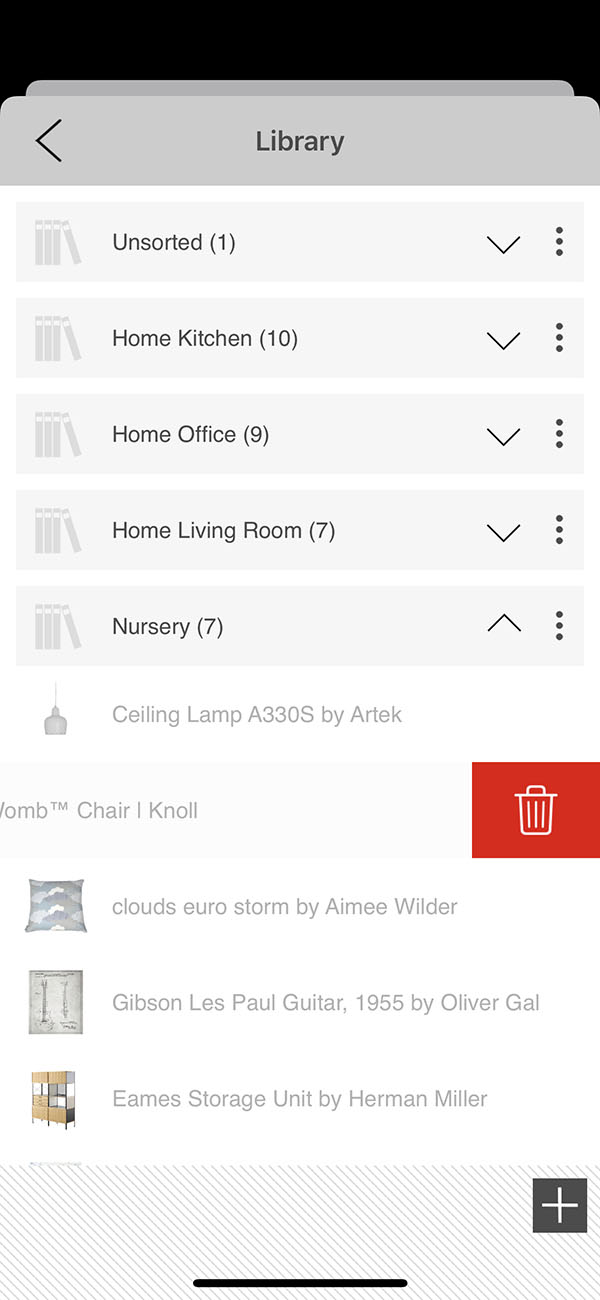600x1300 pixels.
Task: Open Eames Storage Unit by Herman Miller
Action: tap(299, 1099)
